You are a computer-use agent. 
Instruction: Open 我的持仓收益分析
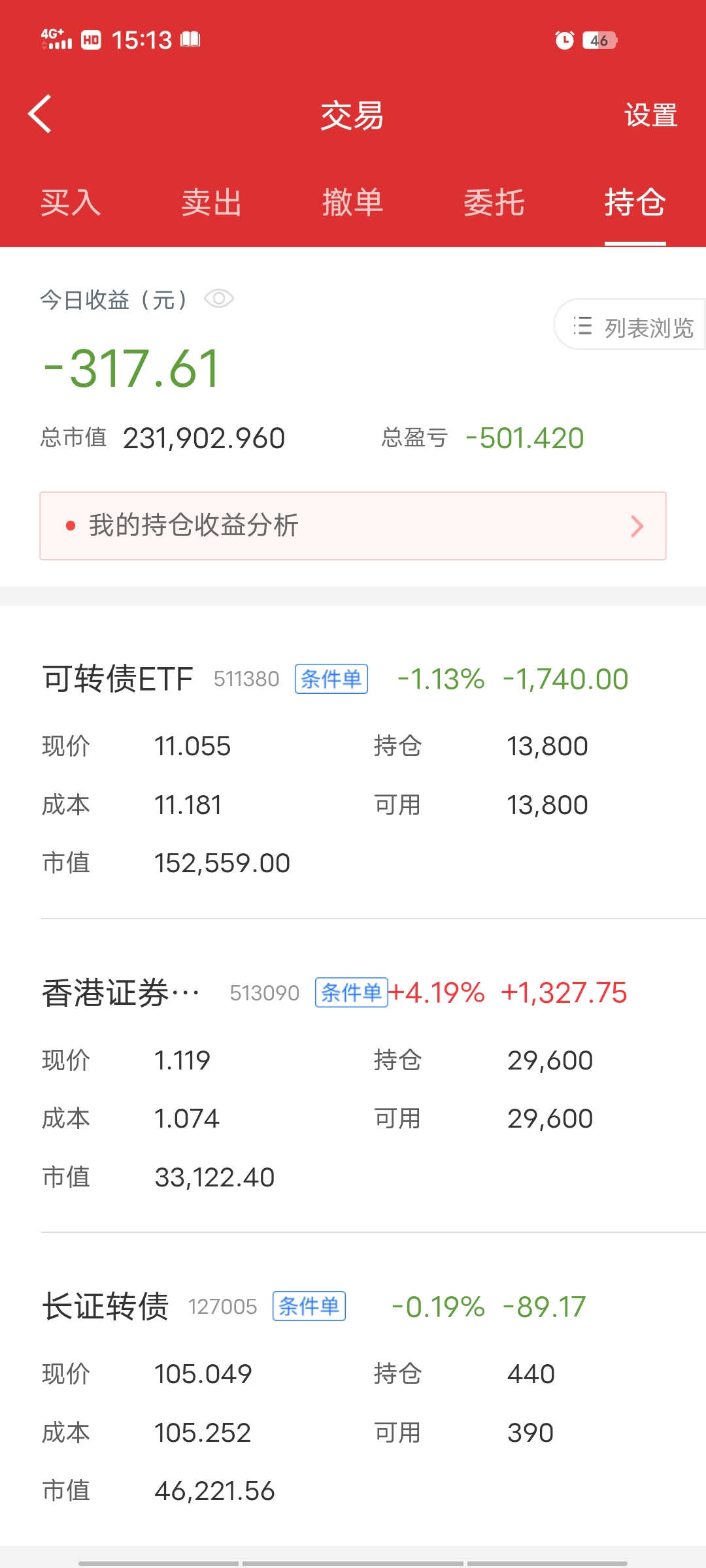pos(353,526)
